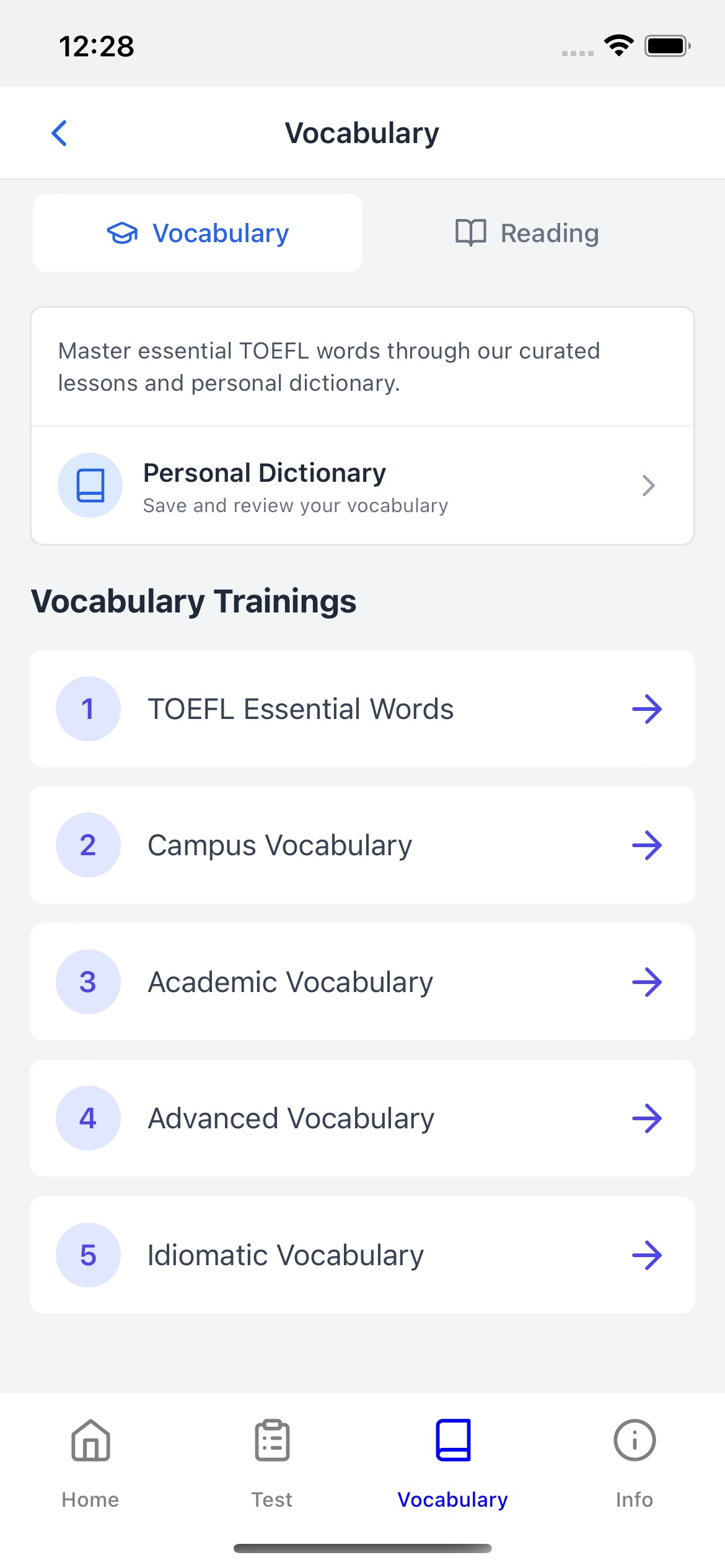
Task: Open TOEFL Essential Words via its arrow
Action: click(648, 709)
